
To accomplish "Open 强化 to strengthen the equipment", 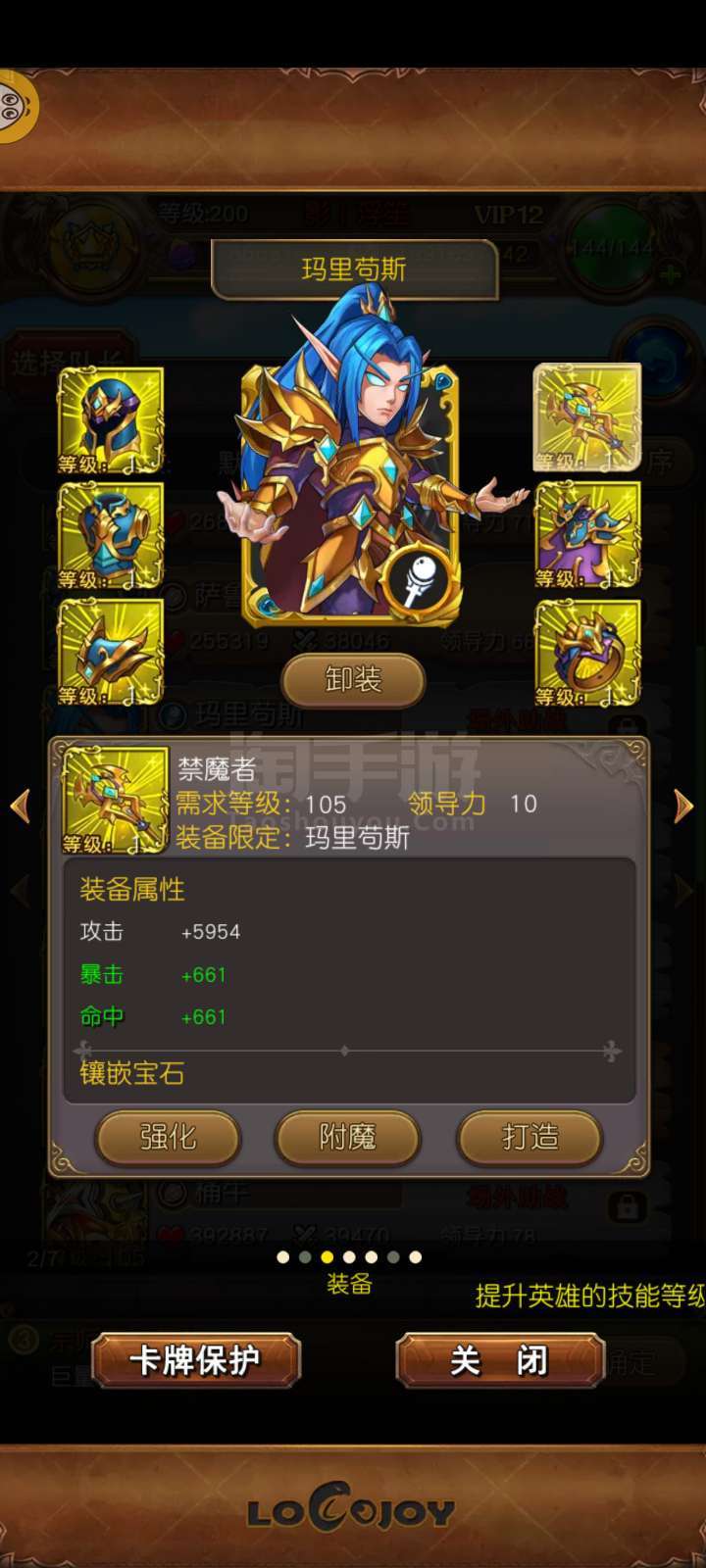I will (168, 1137).
